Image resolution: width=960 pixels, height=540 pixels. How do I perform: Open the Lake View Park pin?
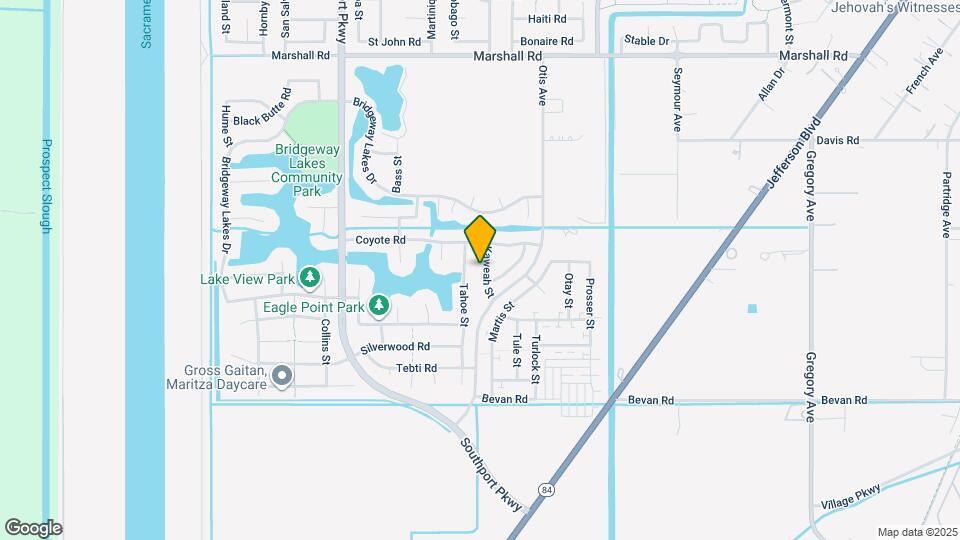tap(310, 276)
